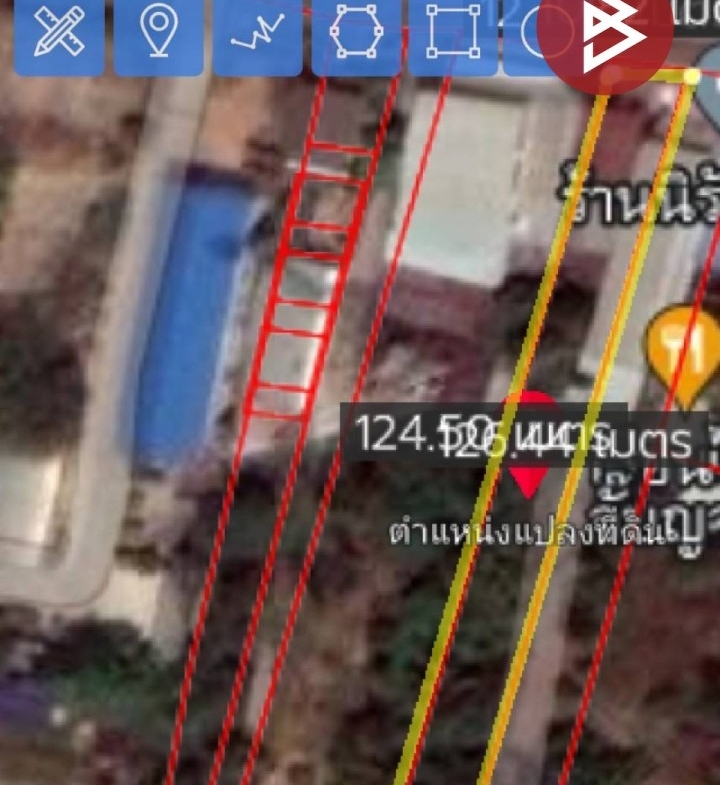
Task: Open the ruler and pencil measure tool
Action: click(60, 34)
